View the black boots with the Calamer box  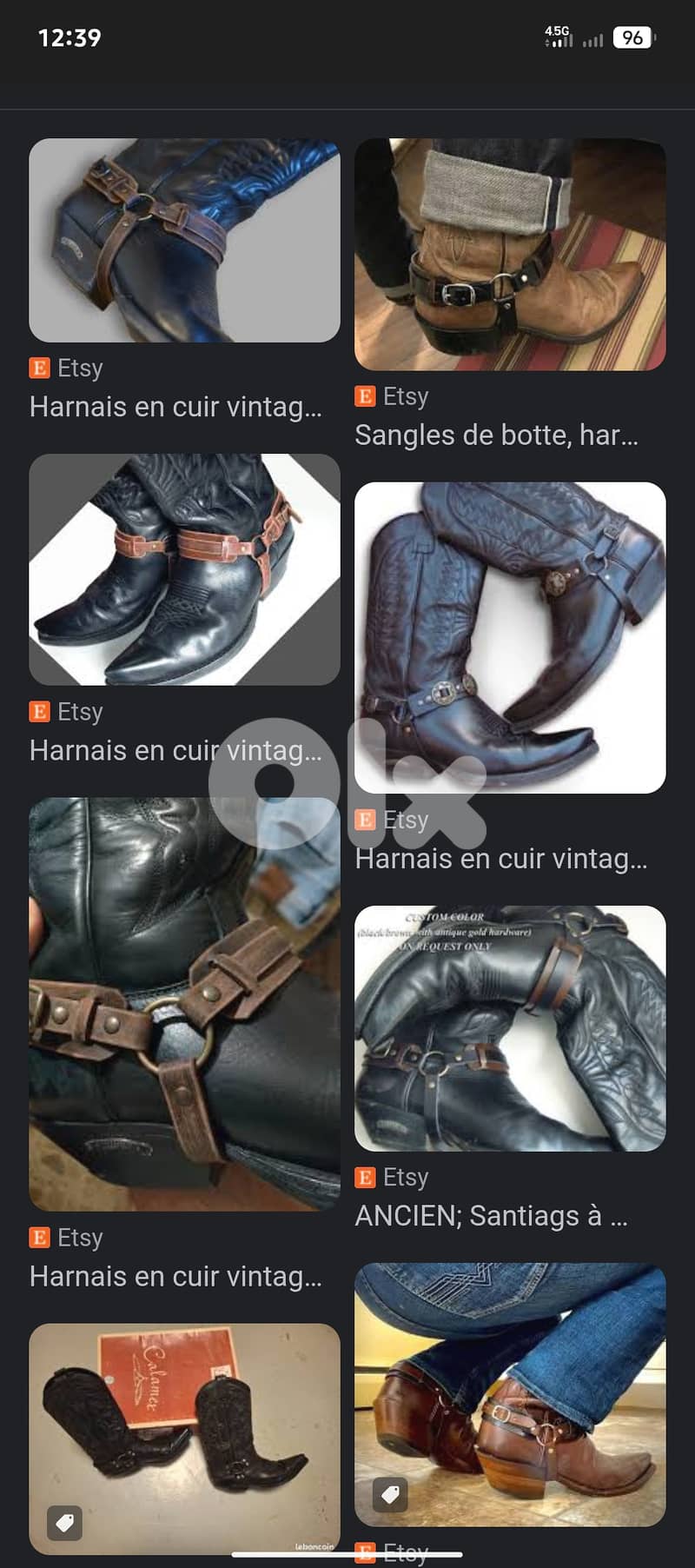[x=184, y=1438]
